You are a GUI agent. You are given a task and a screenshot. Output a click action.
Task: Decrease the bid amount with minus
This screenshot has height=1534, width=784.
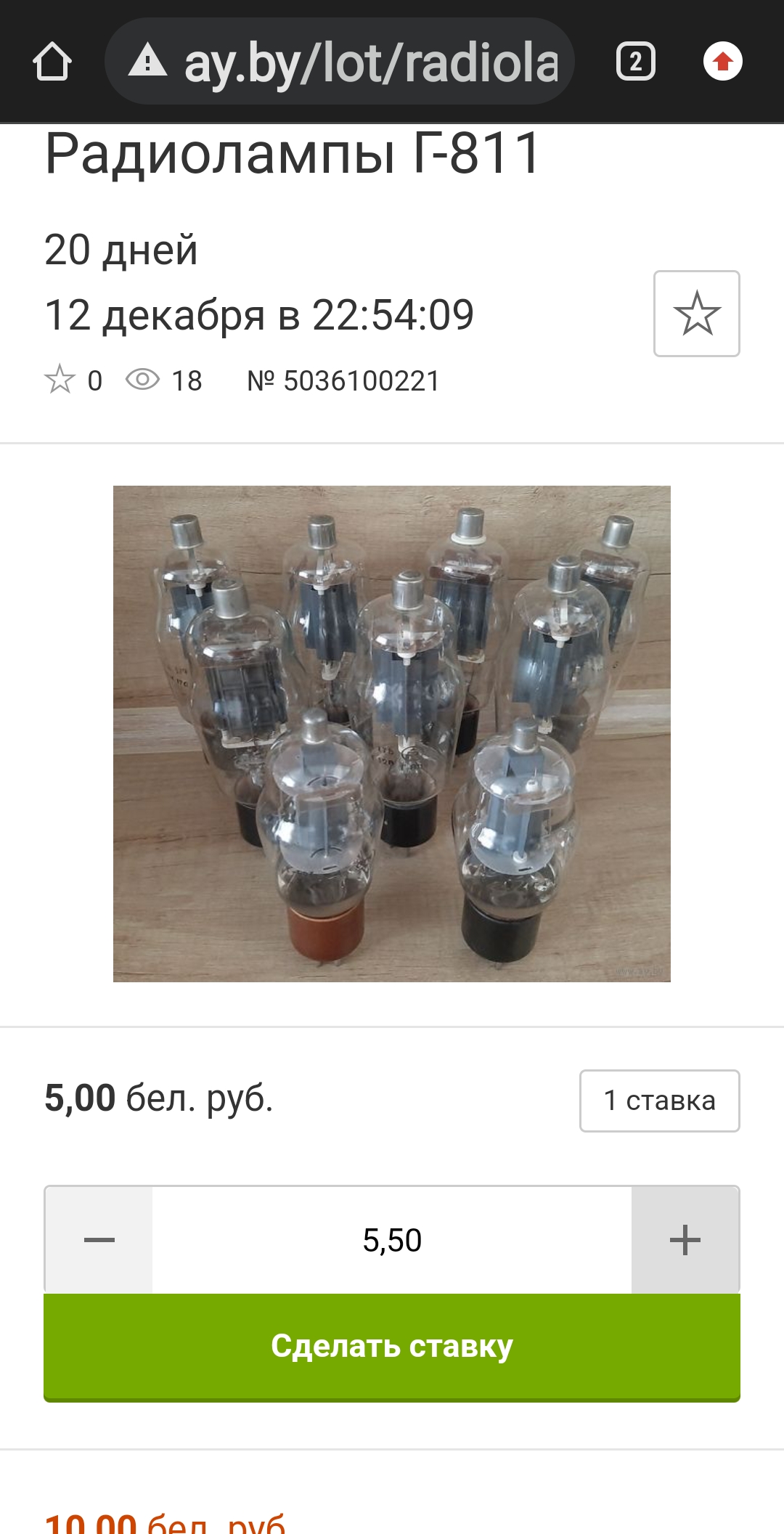[x=99, y=1240]
